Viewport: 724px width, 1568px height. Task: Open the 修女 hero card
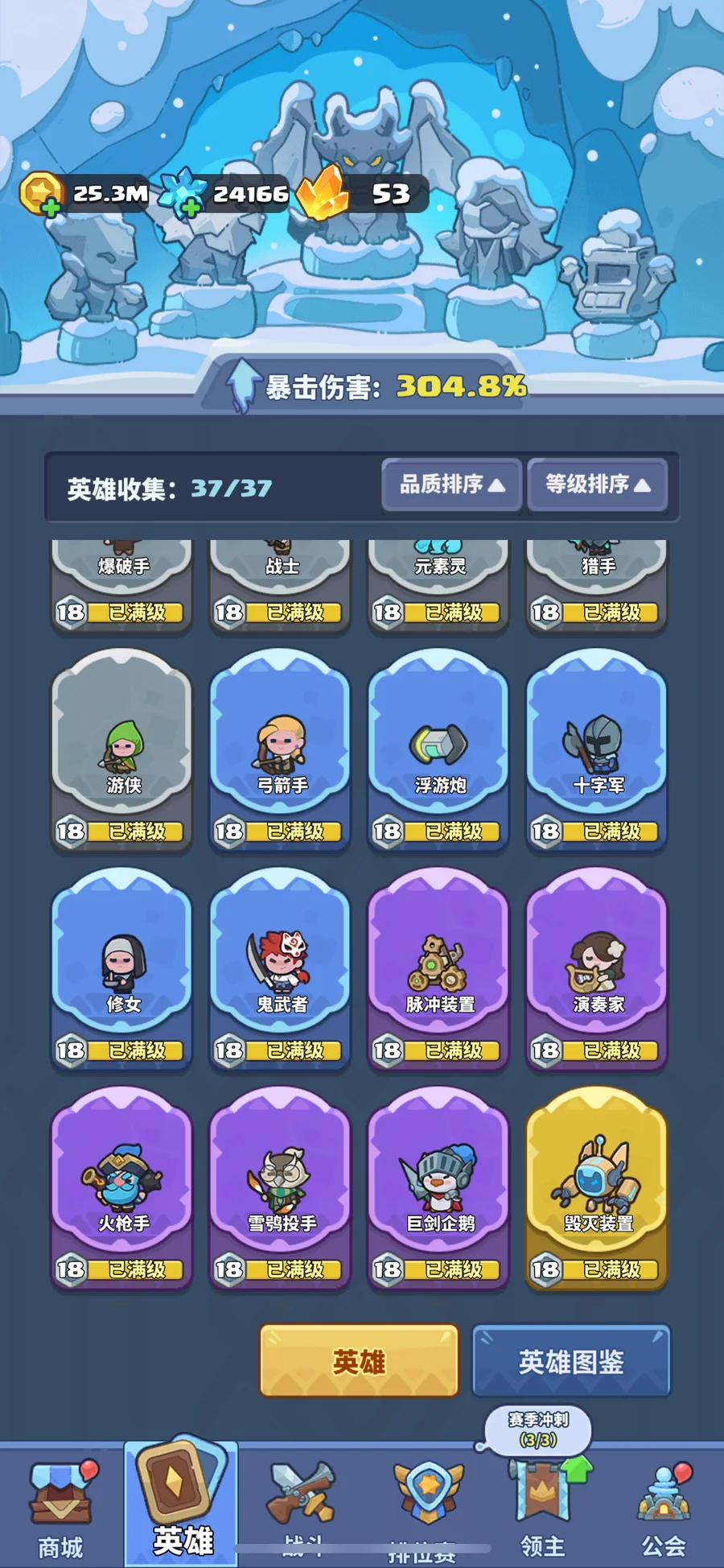122,968
